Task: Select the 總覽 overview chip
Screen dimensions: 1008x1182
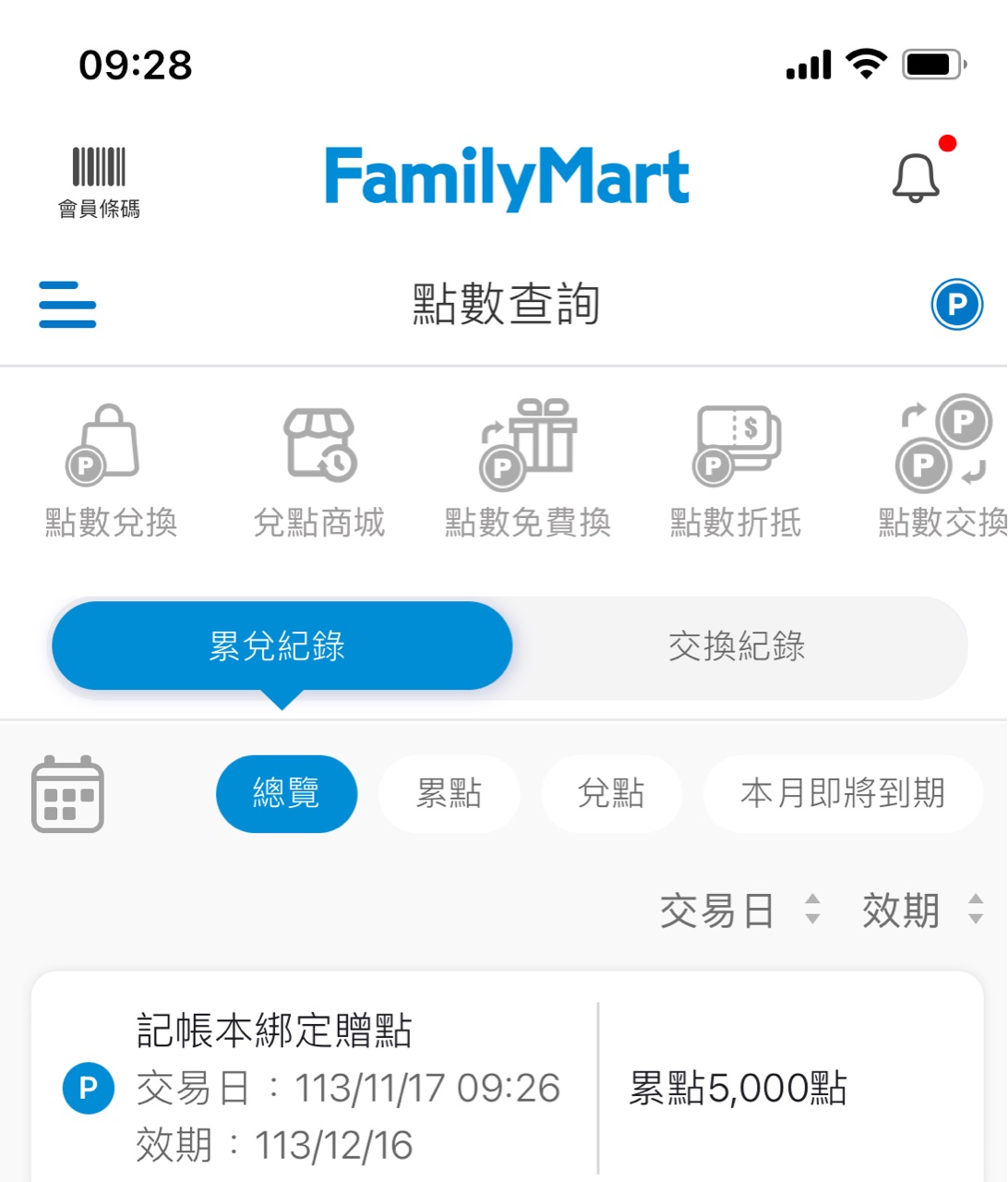Action: (x=286, y=794)
